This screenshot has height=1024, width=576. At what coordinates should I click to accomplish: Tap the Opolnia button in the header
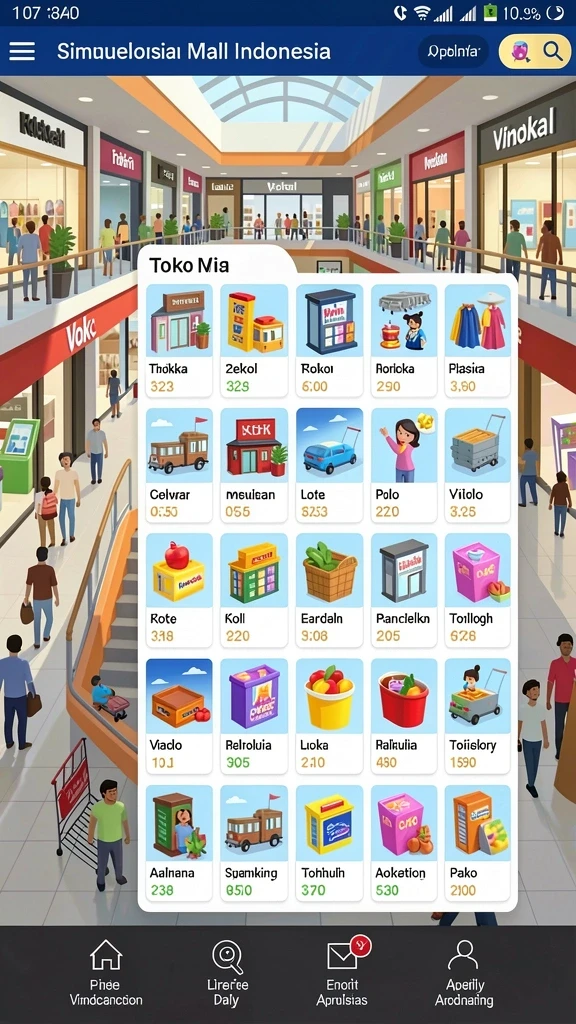(453, 51)
